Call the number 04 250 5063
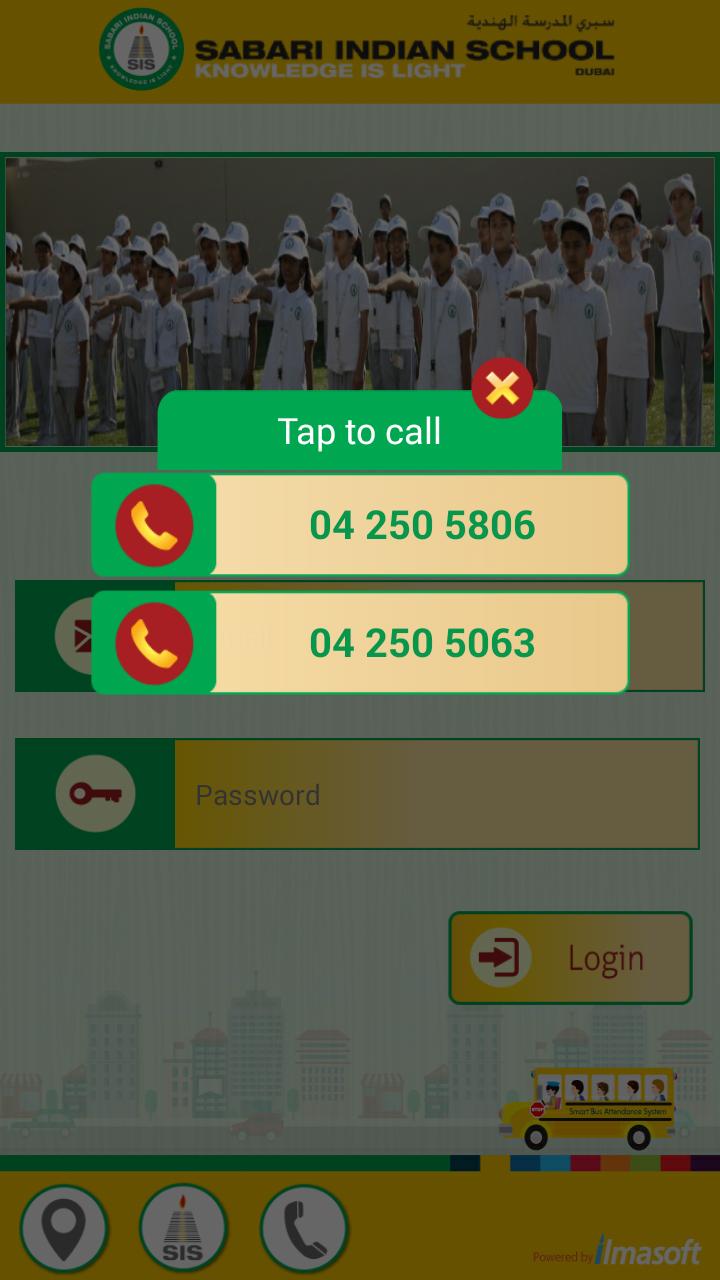 tap(360, 643)
